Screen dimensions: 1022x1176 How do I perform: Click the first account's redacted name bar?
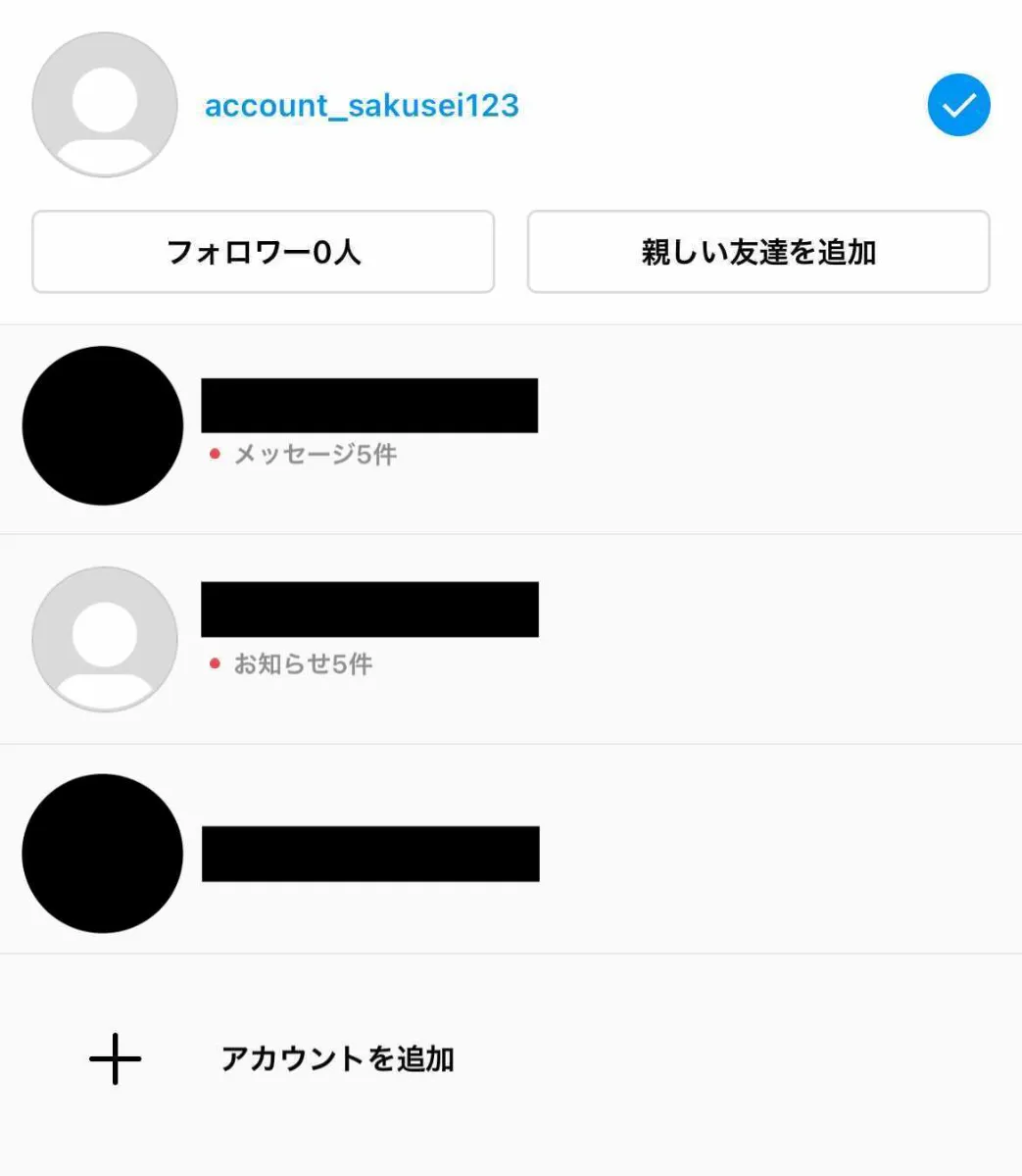369,405
